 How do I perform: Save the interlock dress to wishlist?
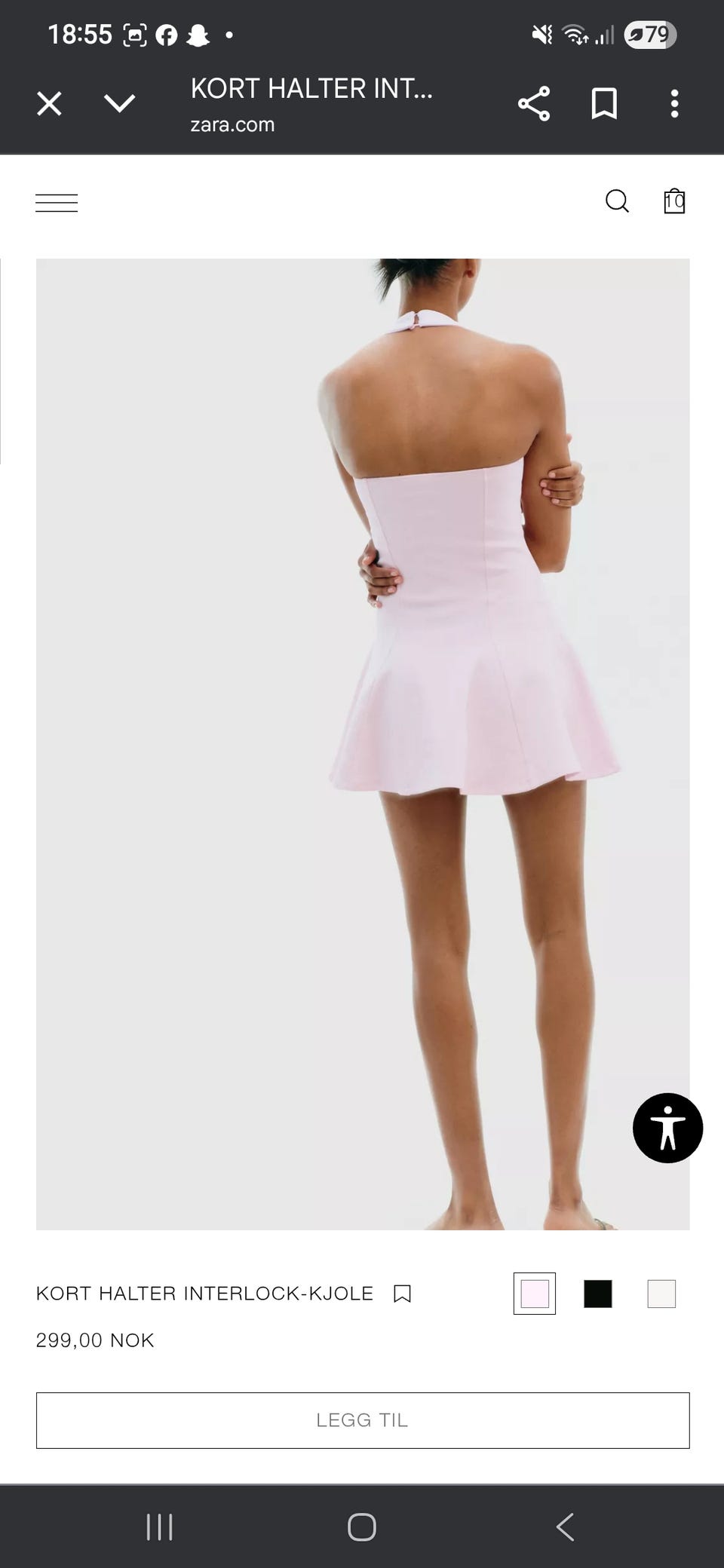coord(403,1294)
